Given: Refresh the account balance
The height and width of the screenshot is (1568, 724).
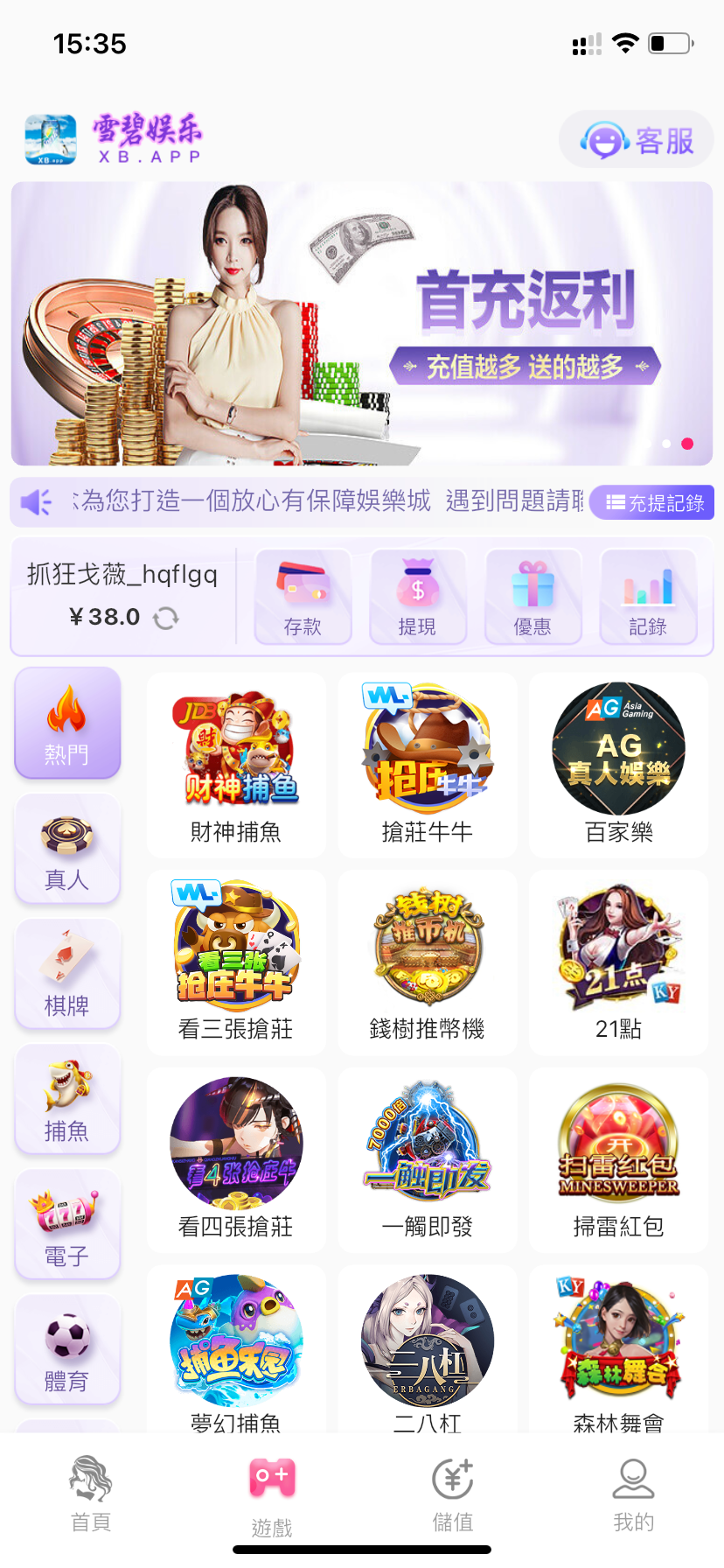Looking at the screenshot, I should point(165,619).
